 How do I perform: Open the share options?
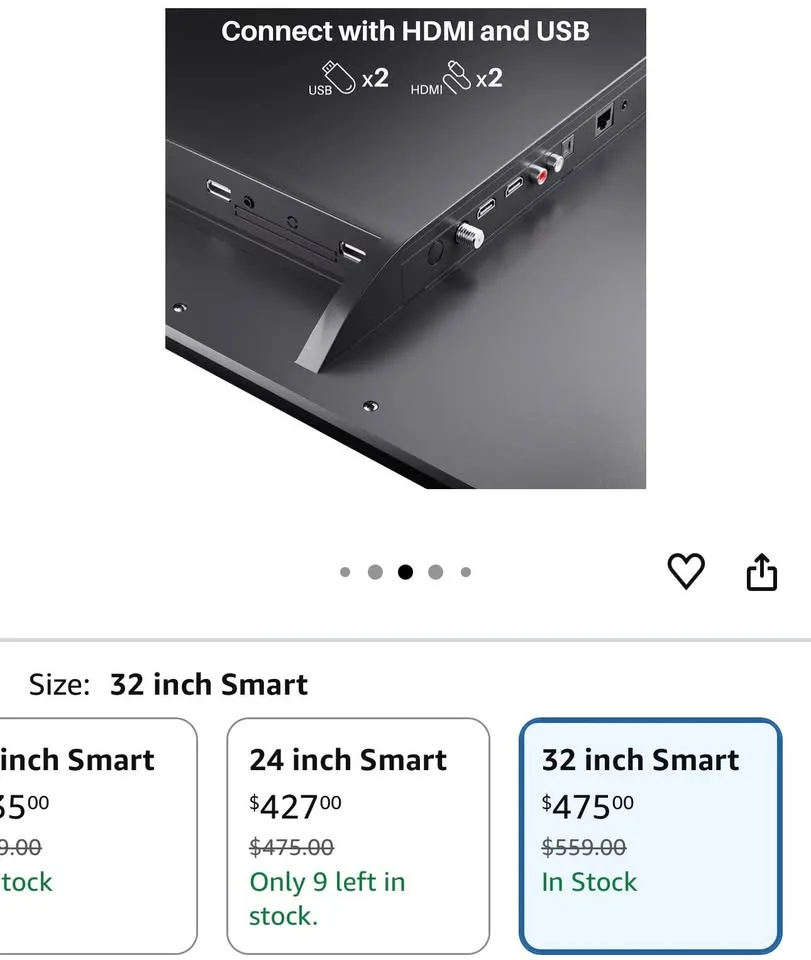[763, 571]
